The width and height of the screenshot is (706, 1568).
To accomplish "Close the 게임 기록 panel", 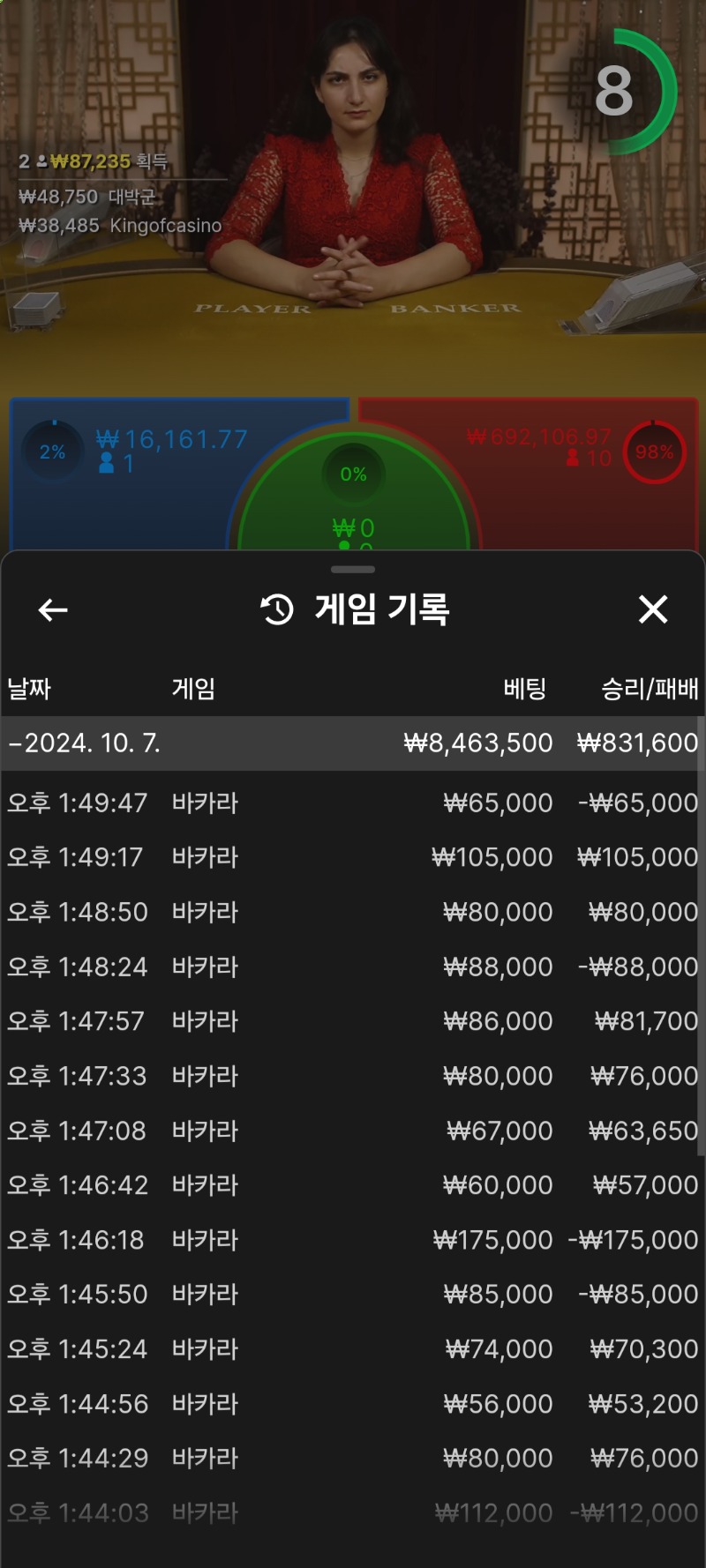I will [653, 609].
